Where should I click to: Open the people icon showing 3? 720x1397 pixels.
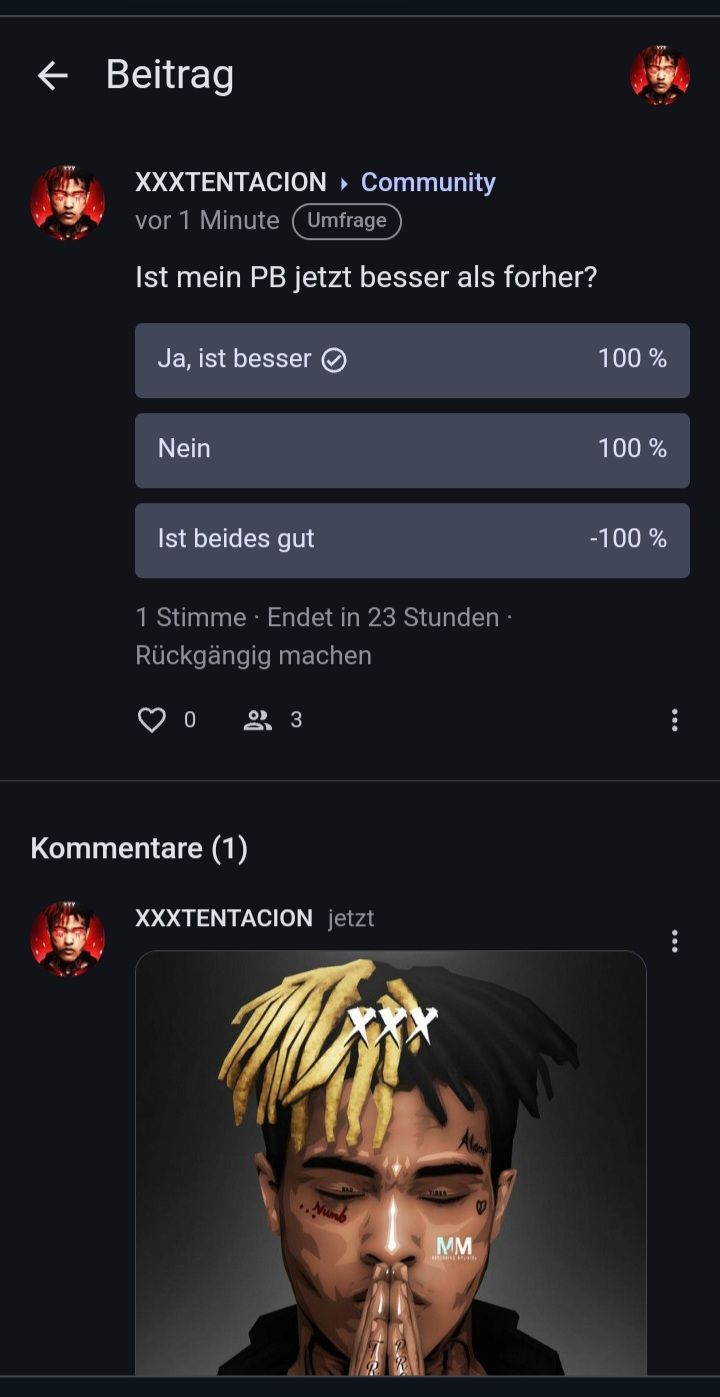coord(258,720)
